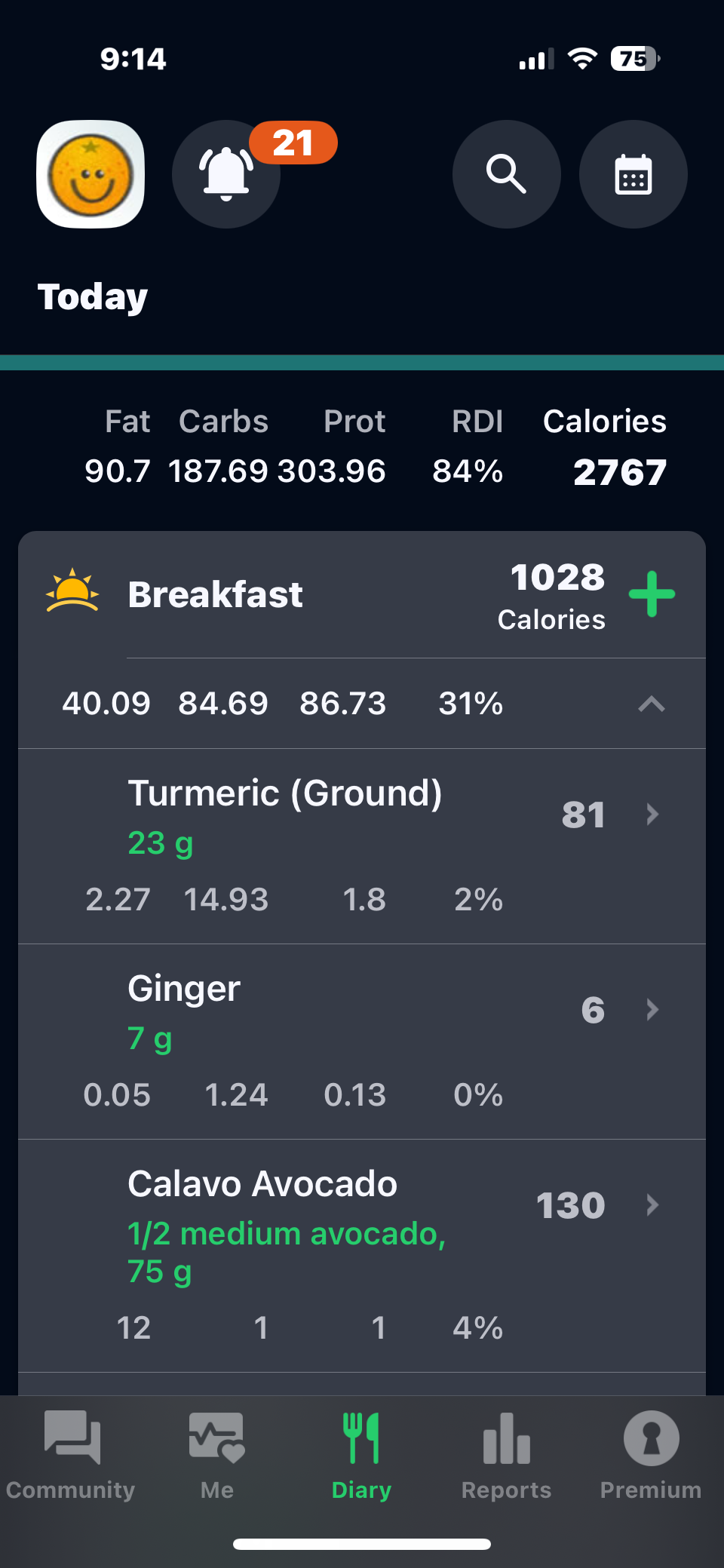Open the notifications bell
The width and height of the screenshot is (724, 1568).
[226, 174]
